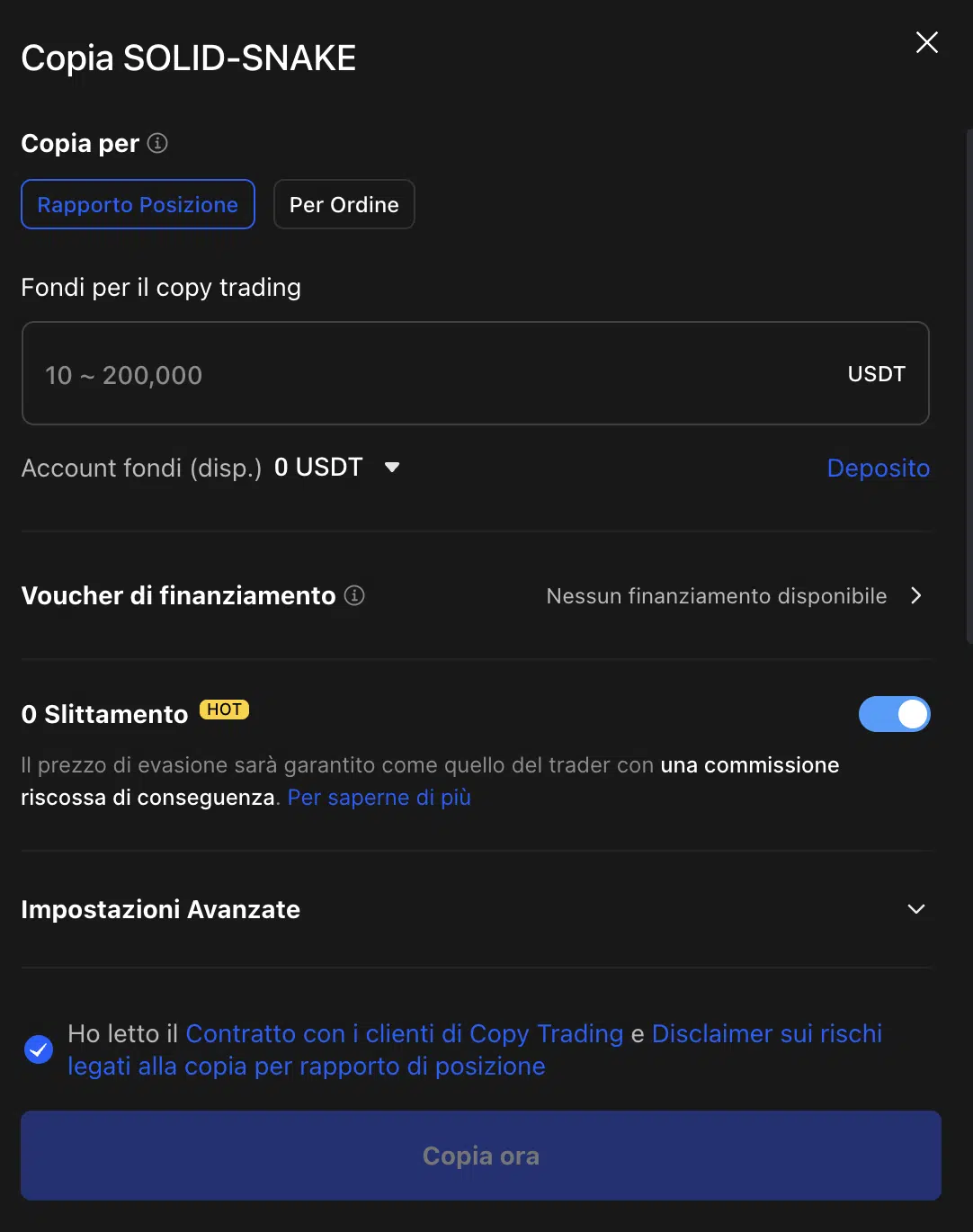Open Per saperne di più about slippage
This screenshot has width=973, height=1232.
click(x=378, y=797)
